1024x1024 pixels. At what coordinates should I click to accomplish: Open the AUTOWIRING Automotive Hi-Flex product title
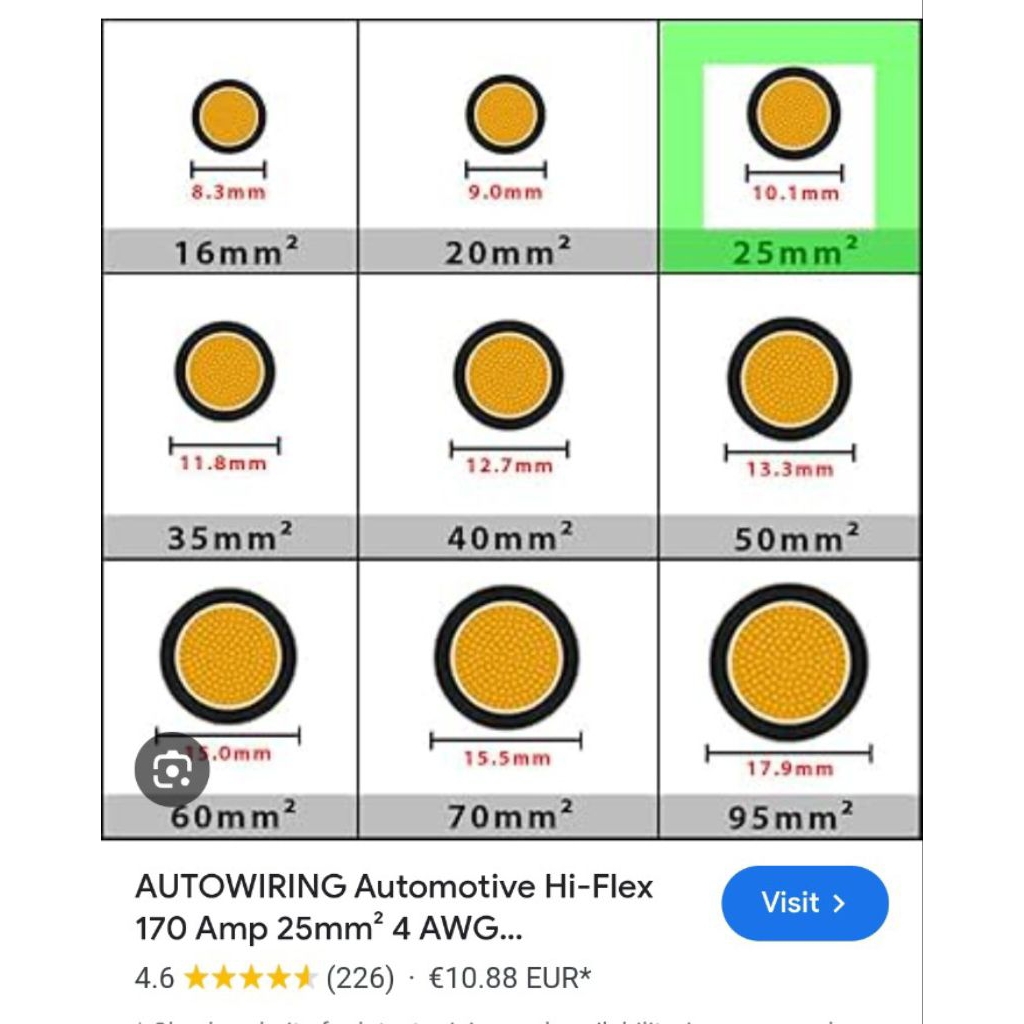394,907
